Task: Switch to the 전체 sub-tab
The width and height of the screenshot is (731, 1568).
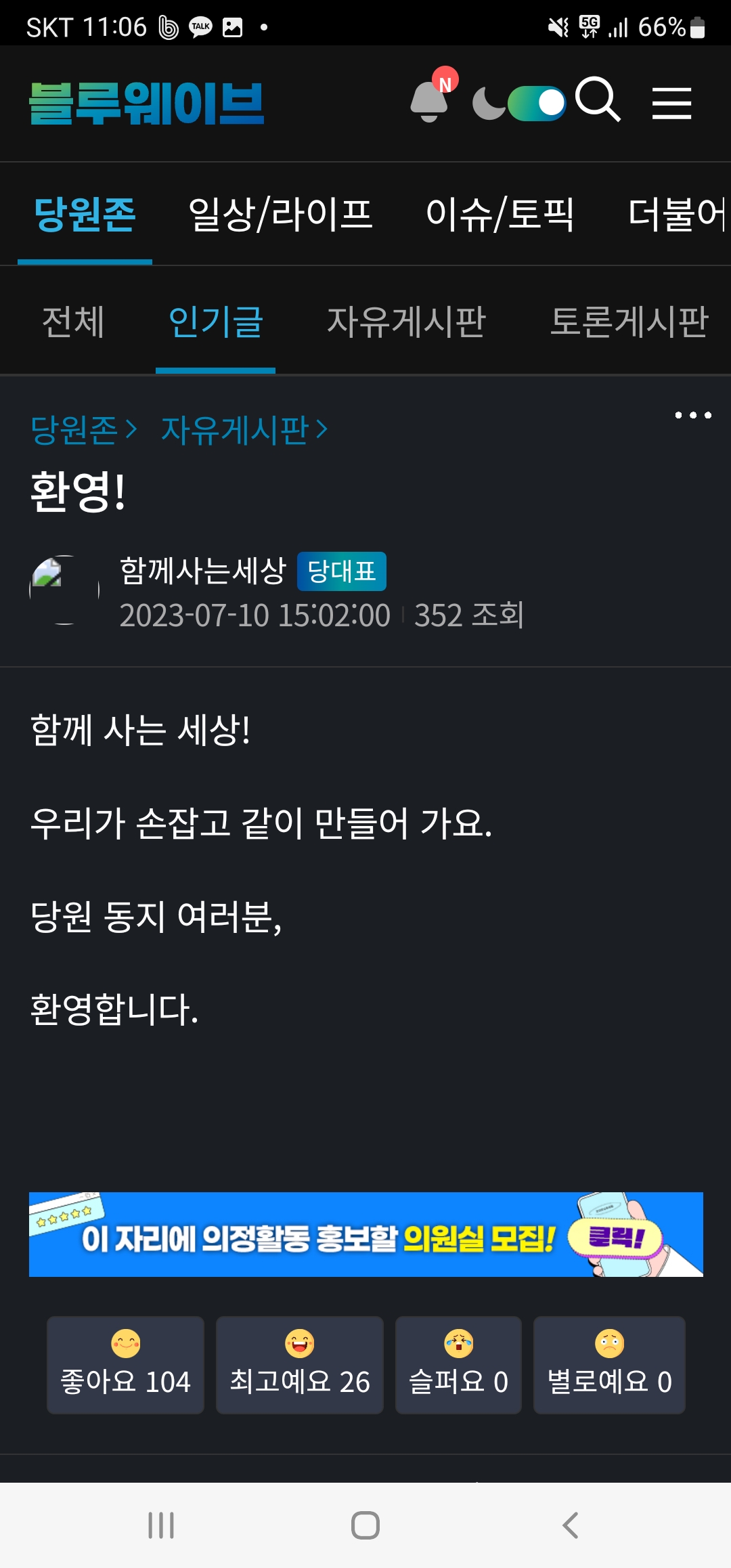Action: (x=74, y=321)
